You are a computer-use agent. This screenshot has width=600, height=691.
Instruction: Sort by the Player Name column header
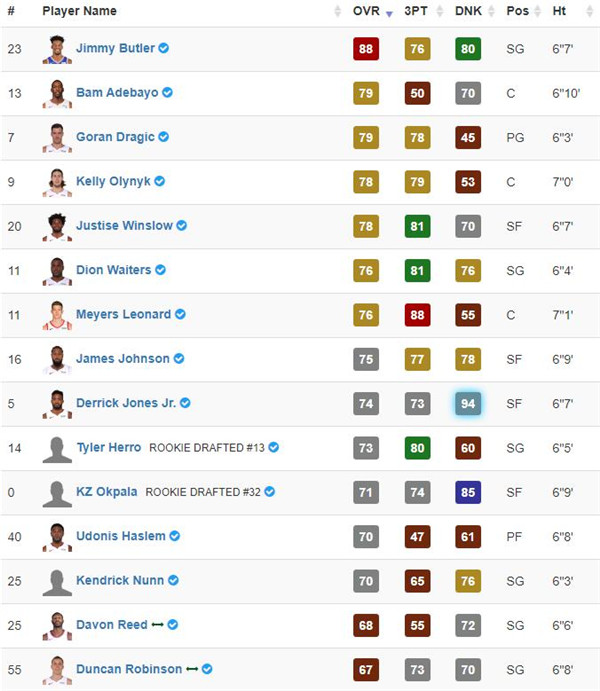(x=79, y=11)
